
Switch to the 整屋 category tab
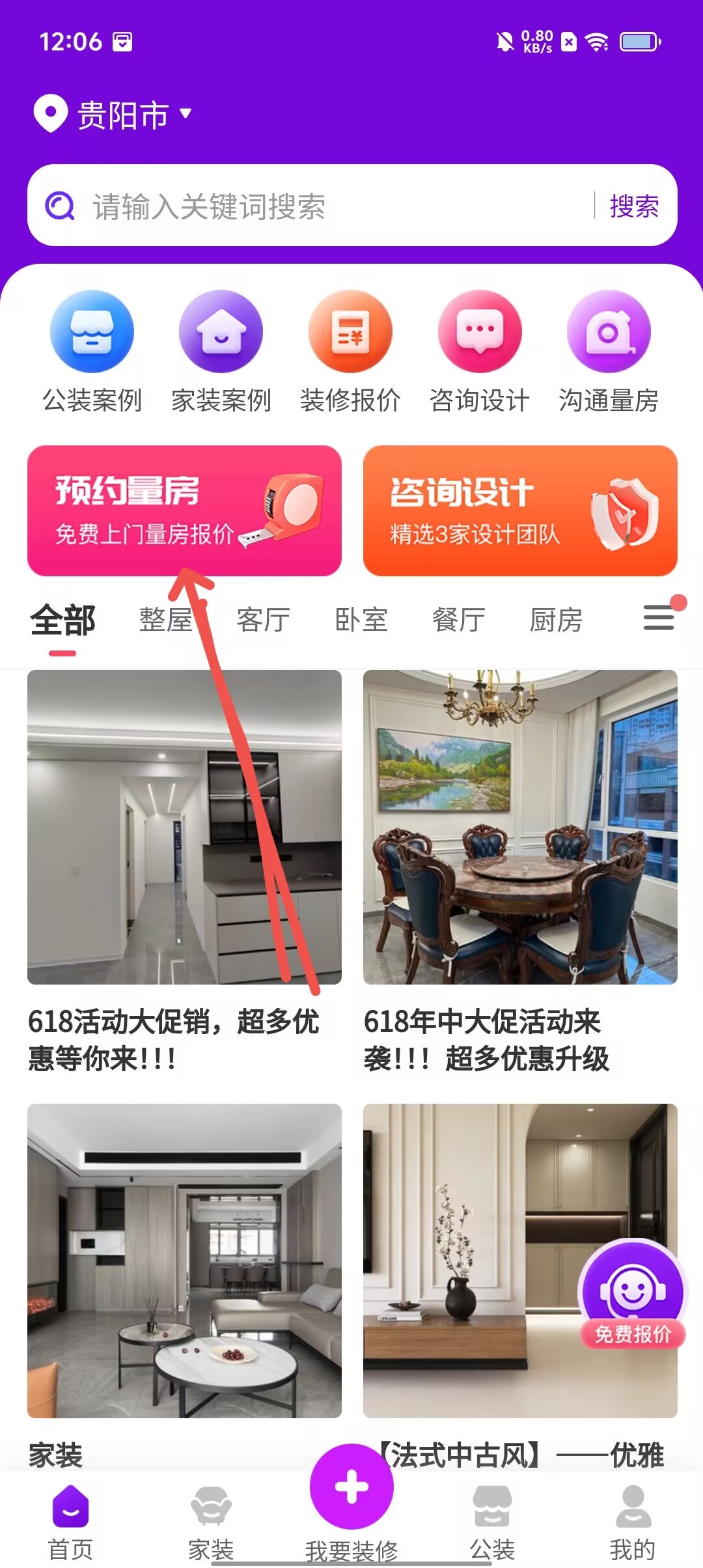[x=165, y=619]
